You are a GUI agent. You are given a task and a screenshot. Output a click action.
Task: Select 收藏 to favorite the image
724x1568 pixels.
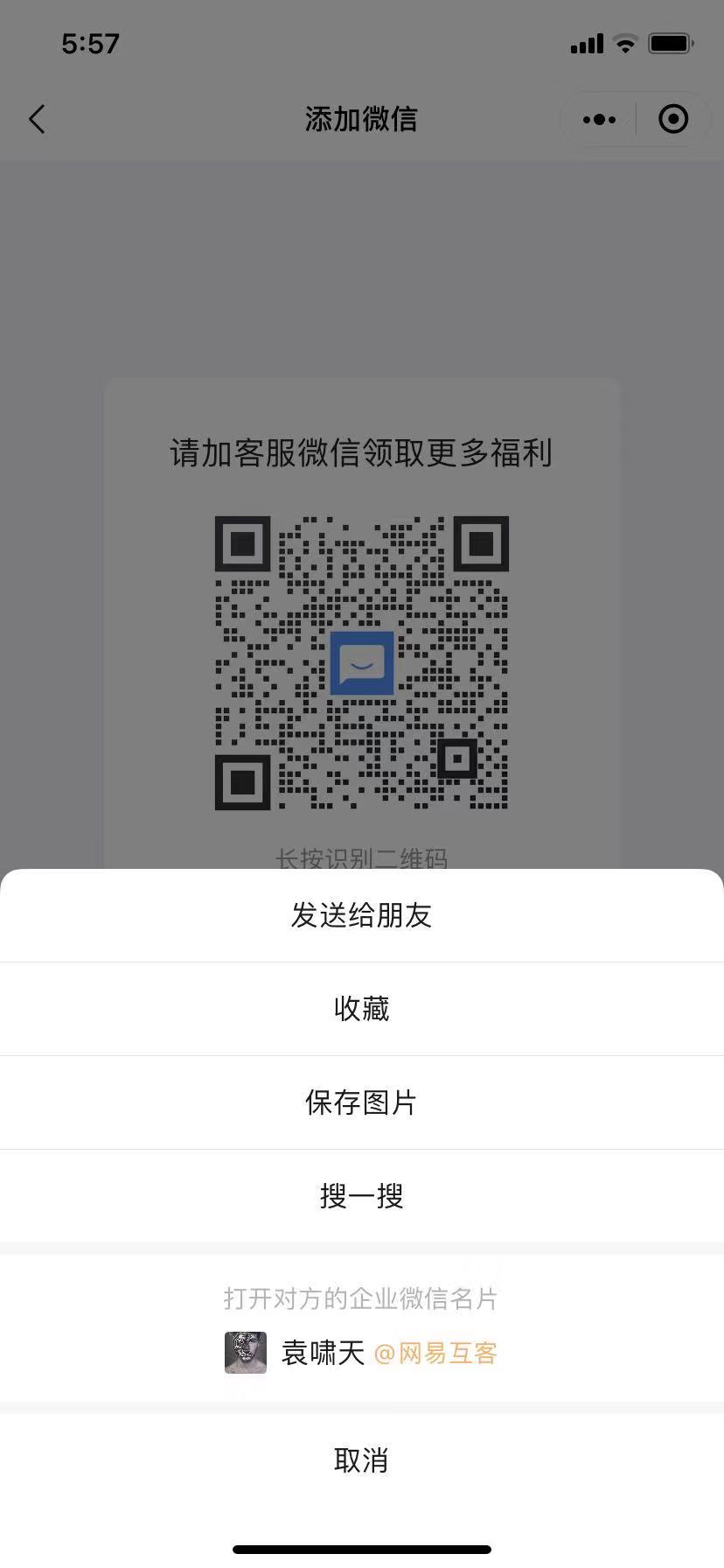coord(362,1008)
